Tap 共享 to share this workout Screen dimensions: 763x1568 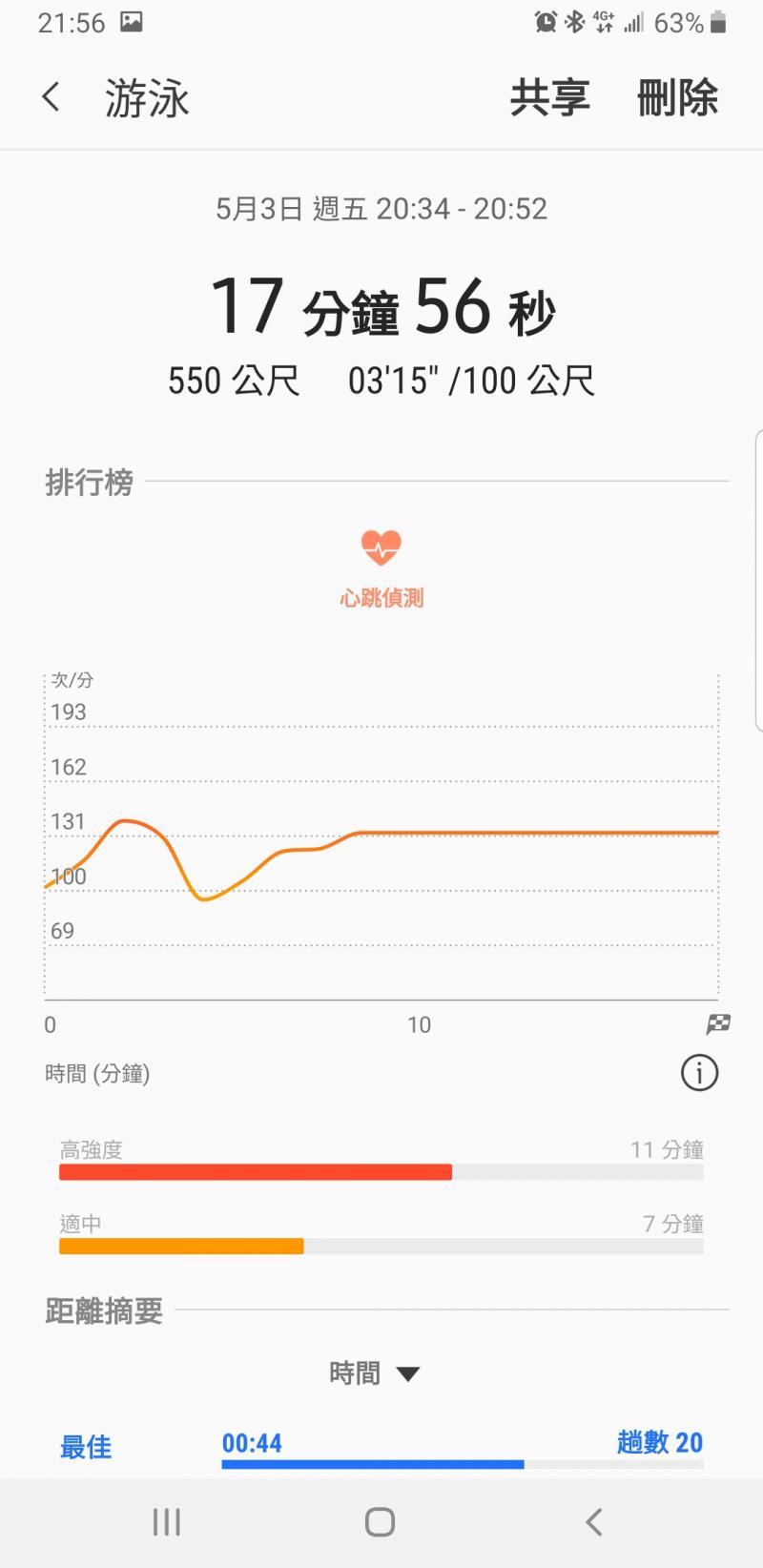[x=549, y=97]
